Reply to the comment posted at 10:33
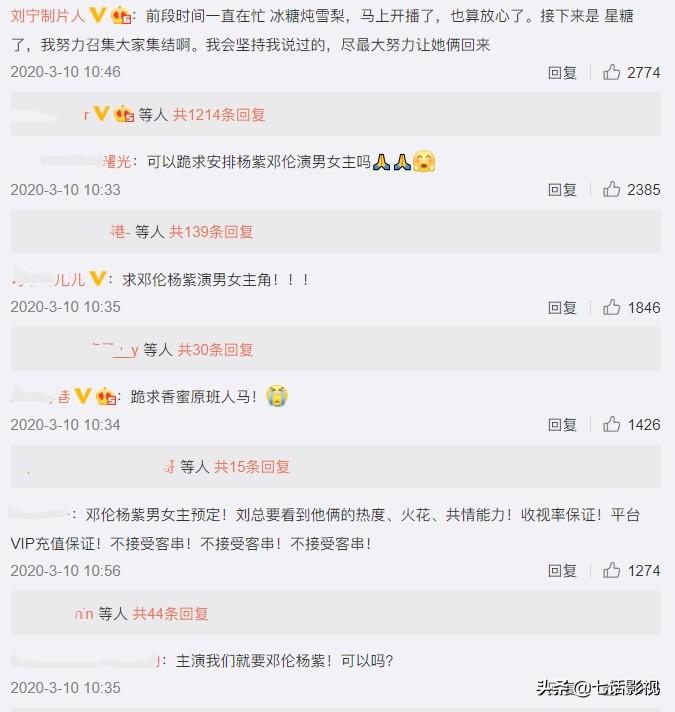This screenshot has width=675, height=712. pyautogui.click(x=562, y=189)
